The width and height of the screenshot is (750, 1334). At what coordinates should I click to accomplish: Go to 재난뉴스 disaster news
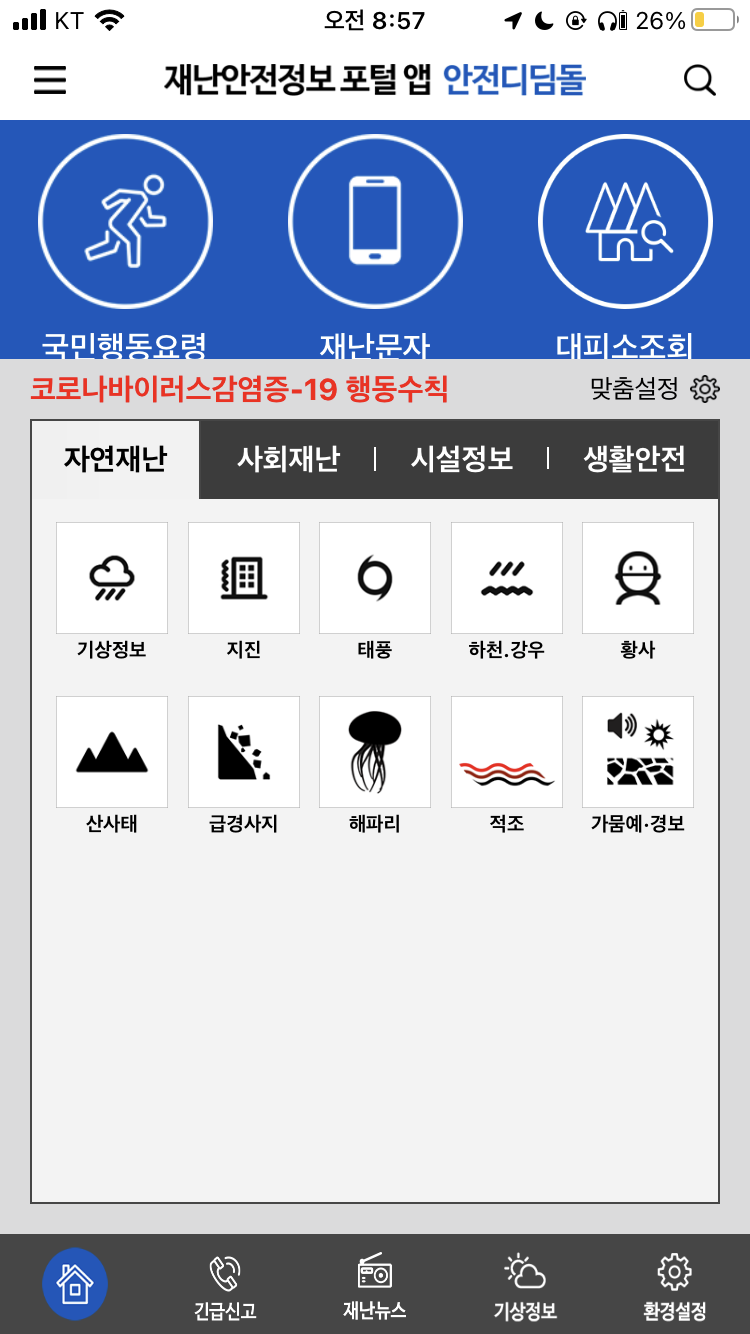pyautogui.click(x=375, y=1286)
